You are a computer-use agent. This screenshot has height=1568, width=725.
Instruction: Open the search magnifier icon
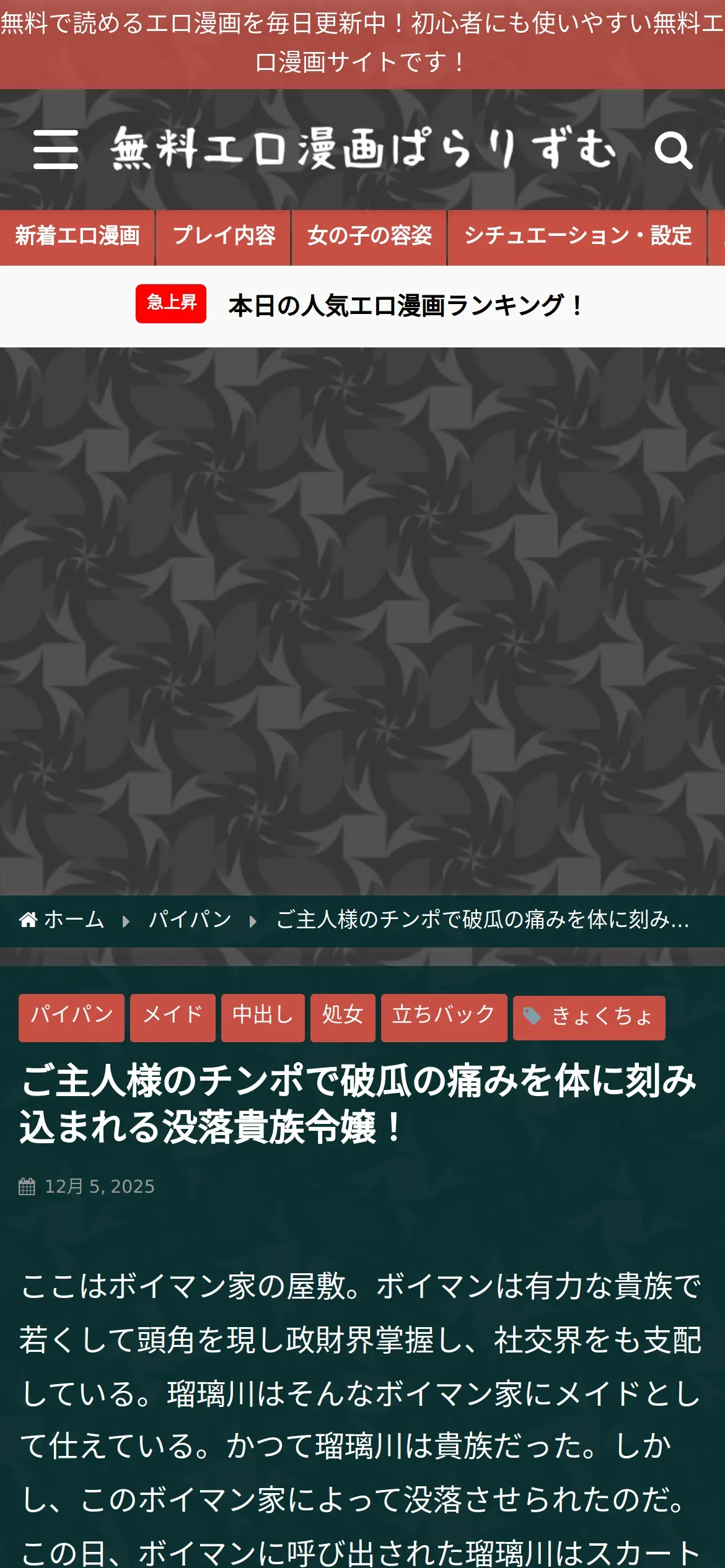coord(674,150)
